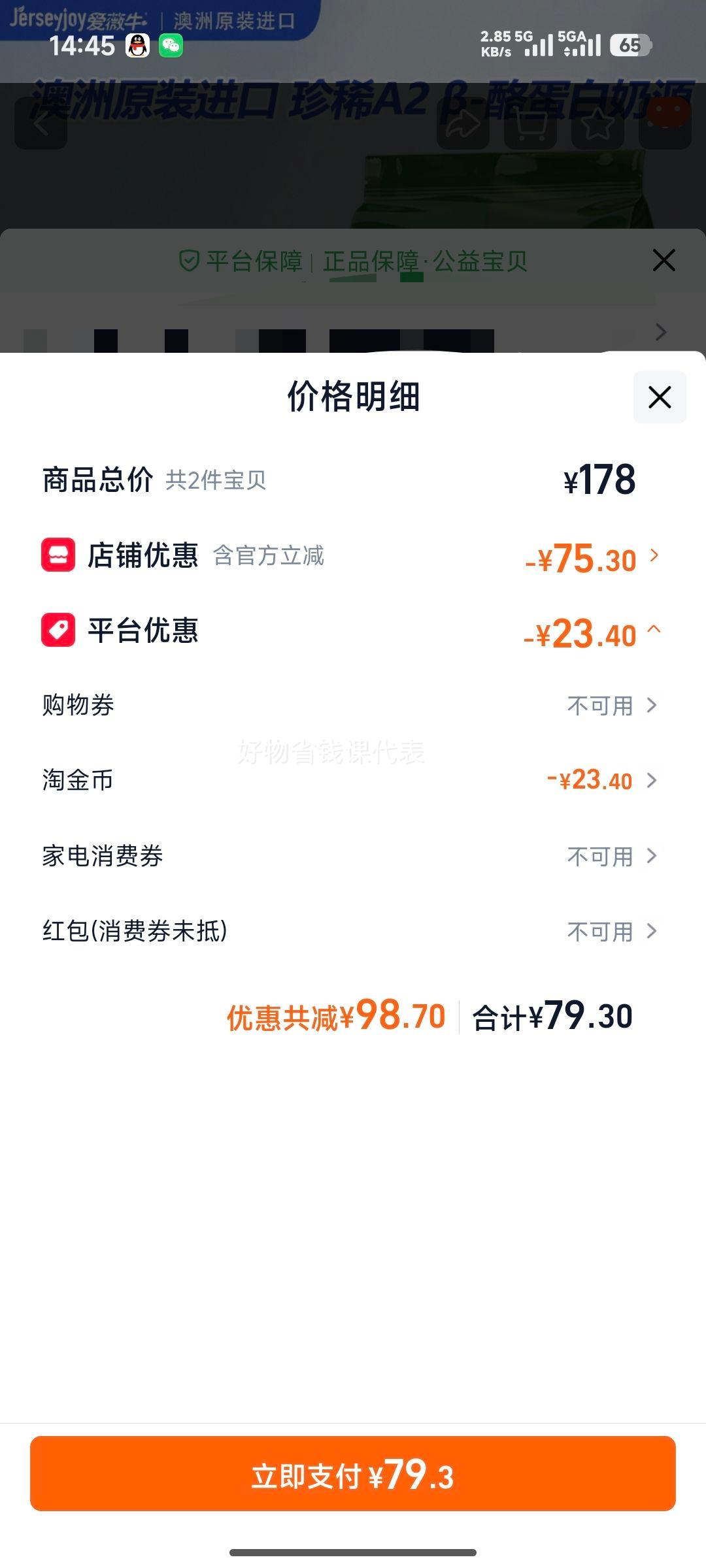Open QQ from the status bar
The height and width of the screenshot is (1568, 706).
coord(137,48)
